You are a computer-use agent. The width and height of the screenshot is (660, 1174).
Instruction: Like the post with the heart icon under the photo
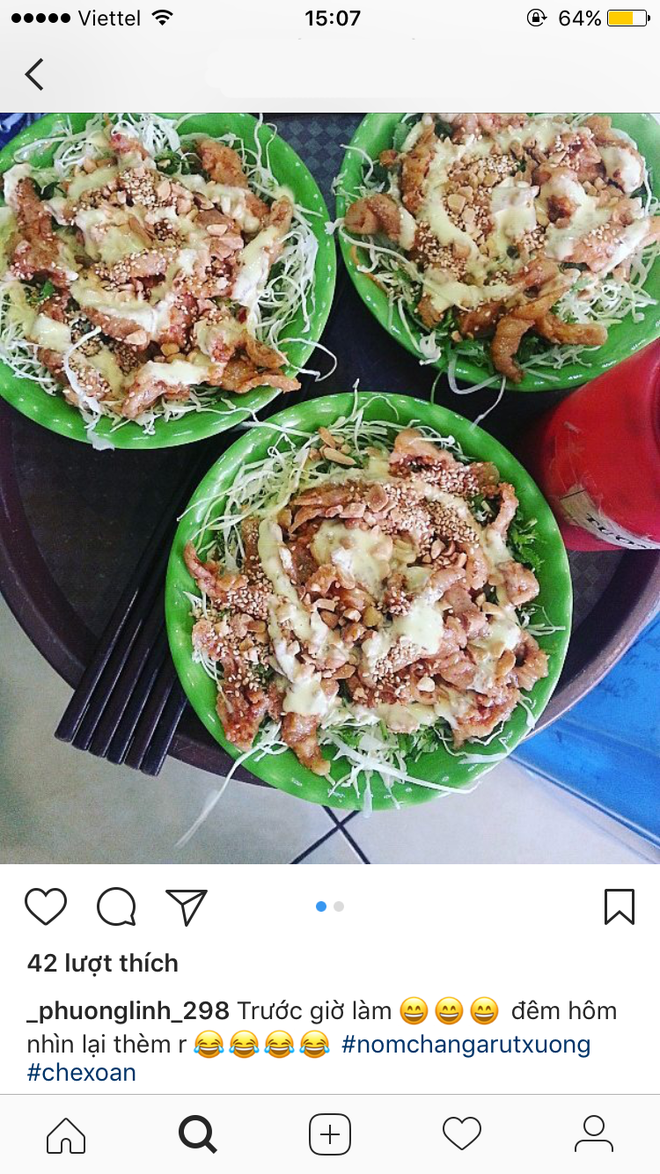click(46, 907)
